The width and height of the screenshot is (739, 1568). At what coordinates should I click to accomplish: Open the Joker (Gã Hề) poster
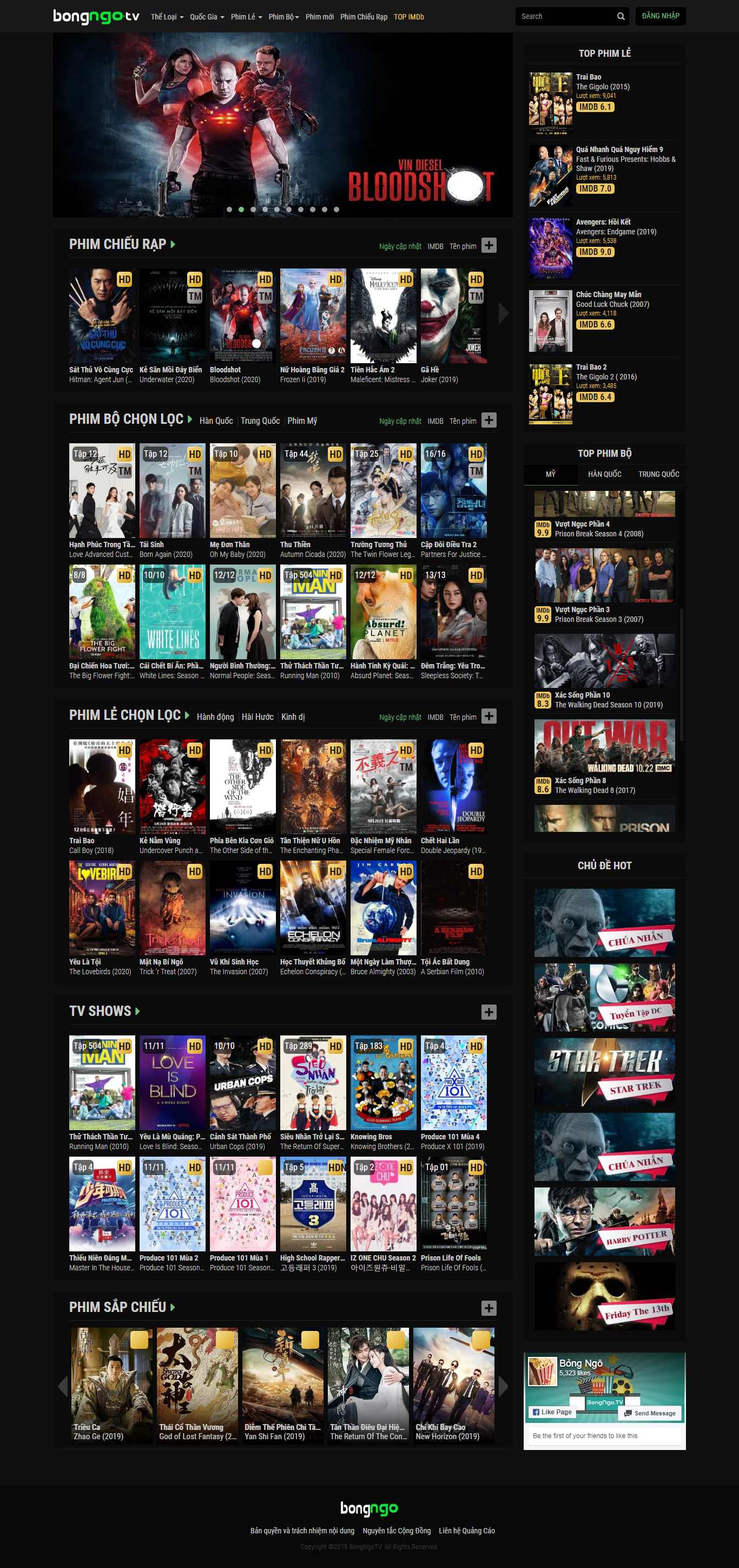[453, 316]
